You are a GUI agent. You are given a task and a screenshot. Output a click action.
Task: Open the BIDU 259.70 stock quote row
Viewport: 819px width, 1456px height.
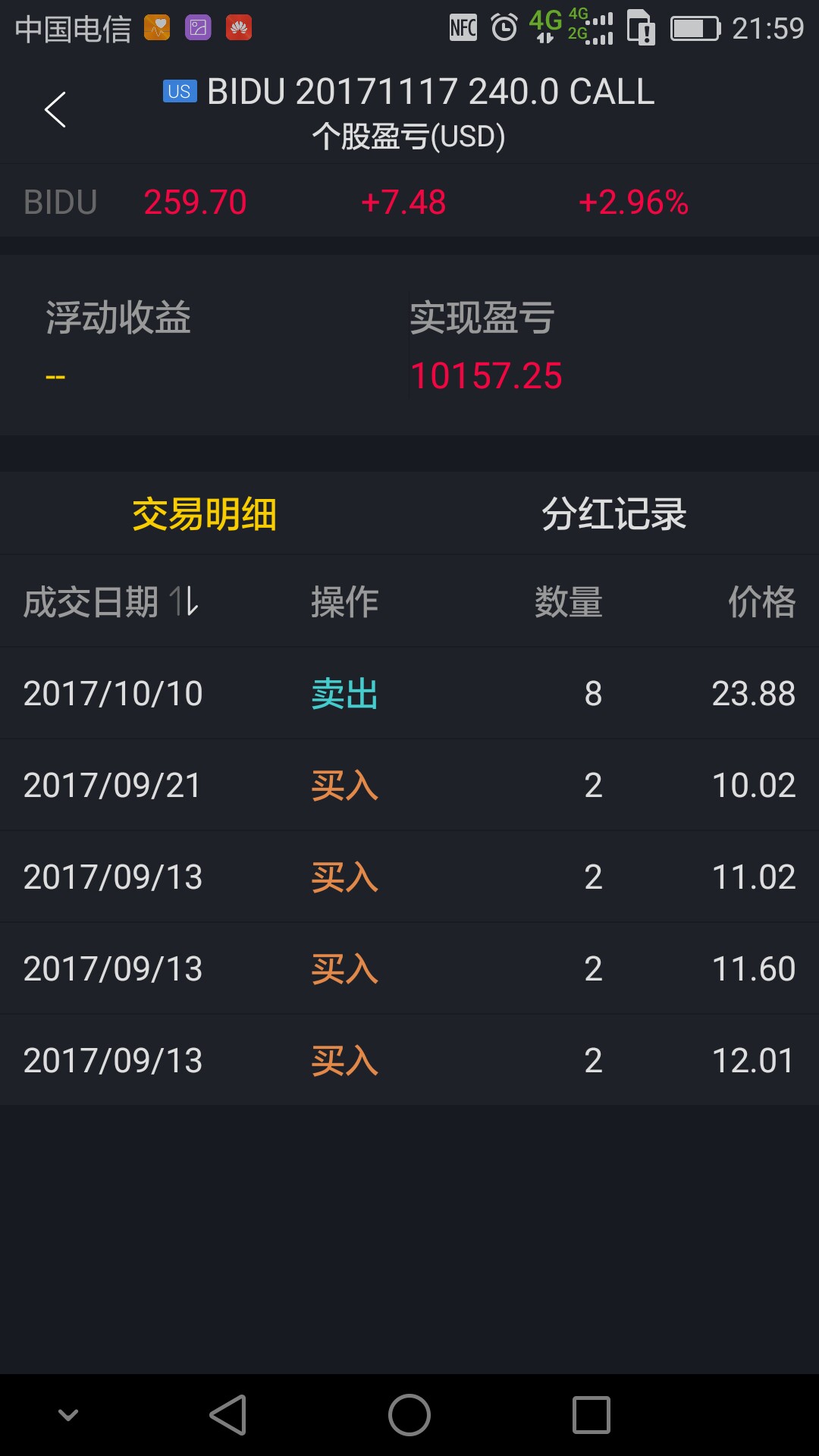point(409,202)
